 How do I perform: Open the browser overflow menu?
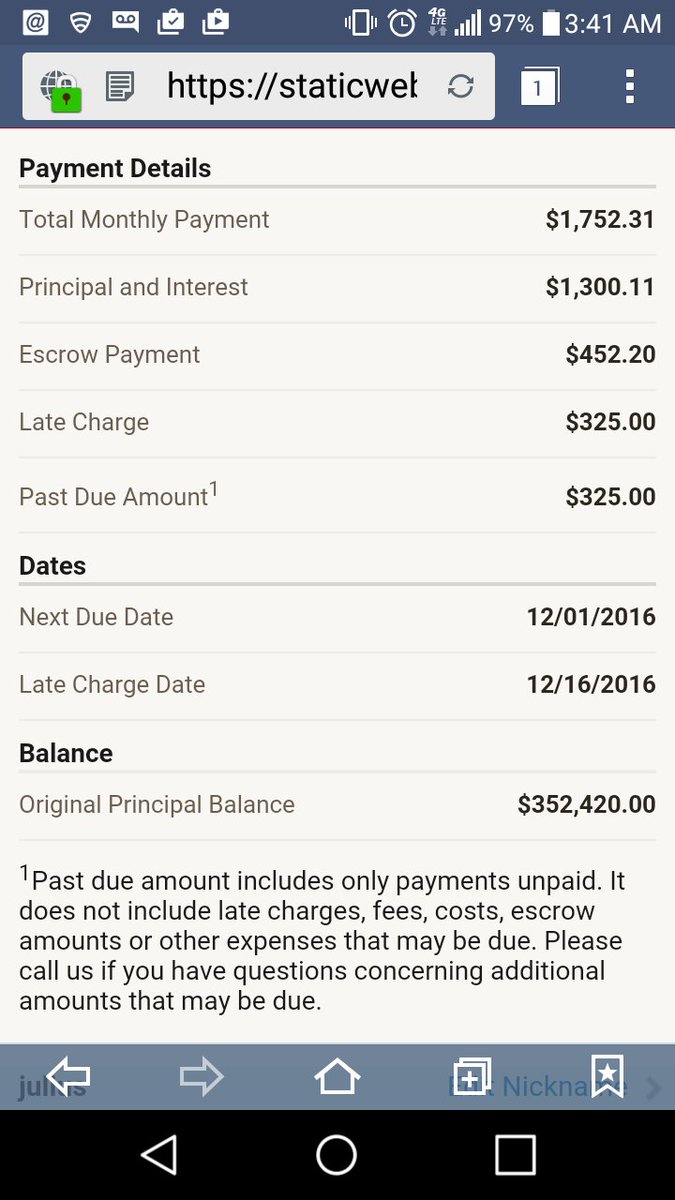pos(629,87)
